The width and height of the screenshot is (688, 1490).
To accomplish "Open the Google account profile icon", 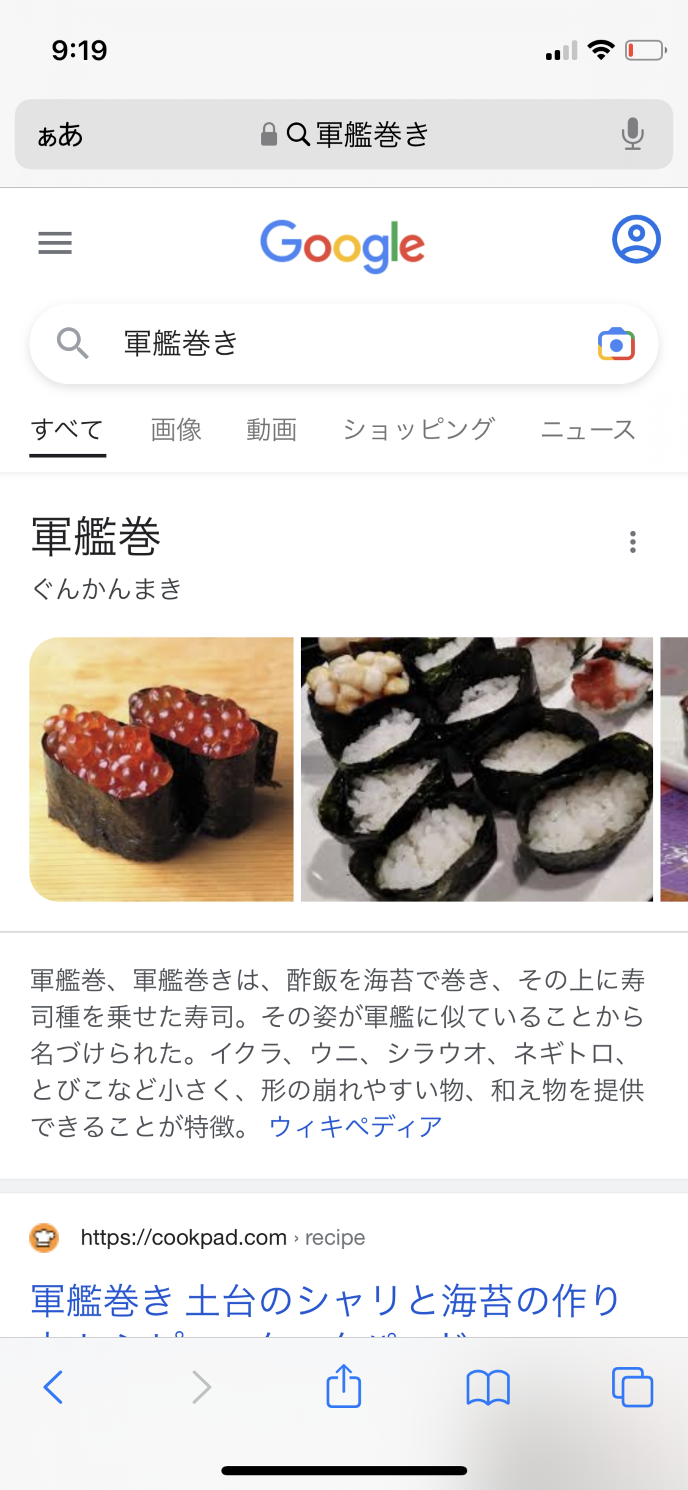I will pyautogui.click(x=636, y=240).
